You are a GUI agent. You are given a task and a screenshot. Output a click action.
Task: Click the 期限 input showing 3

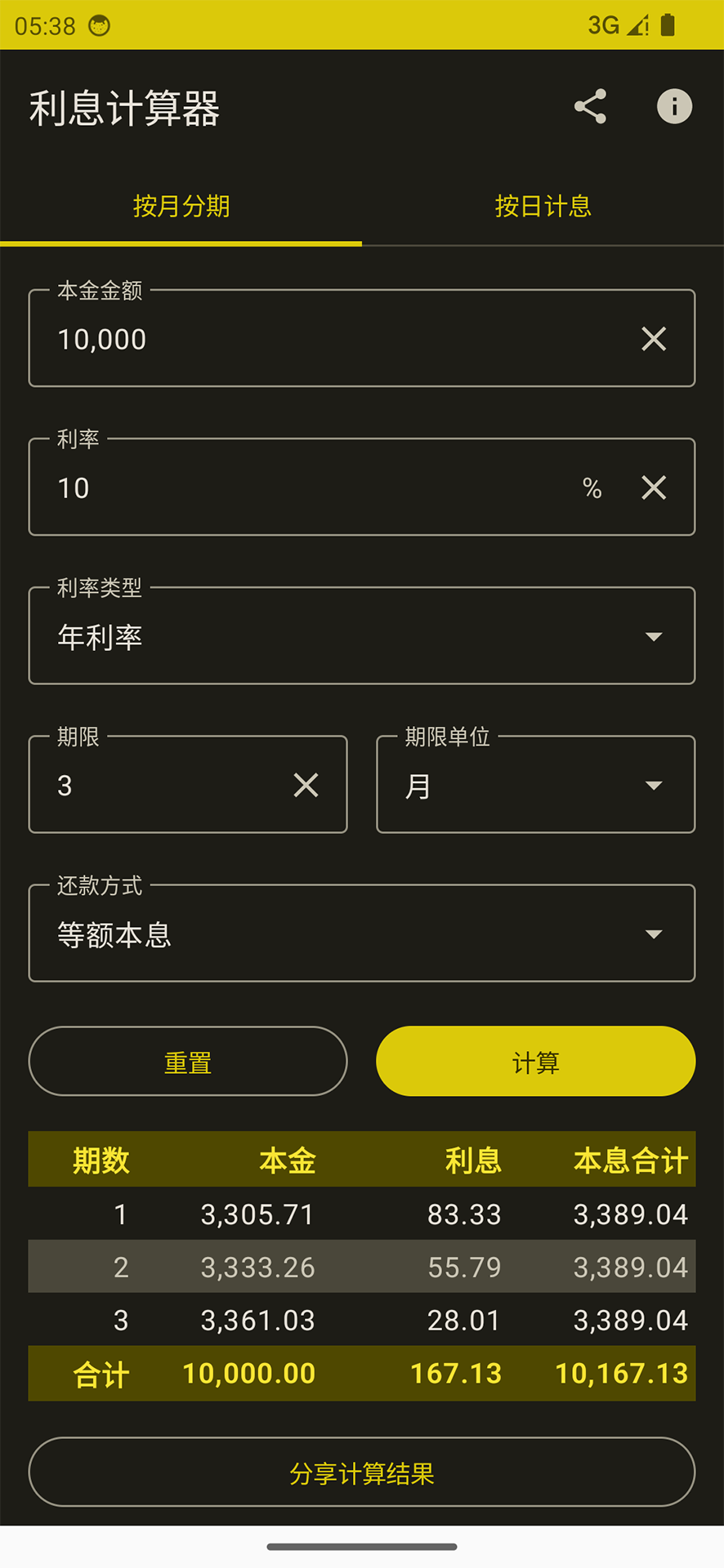click(147, 785)
